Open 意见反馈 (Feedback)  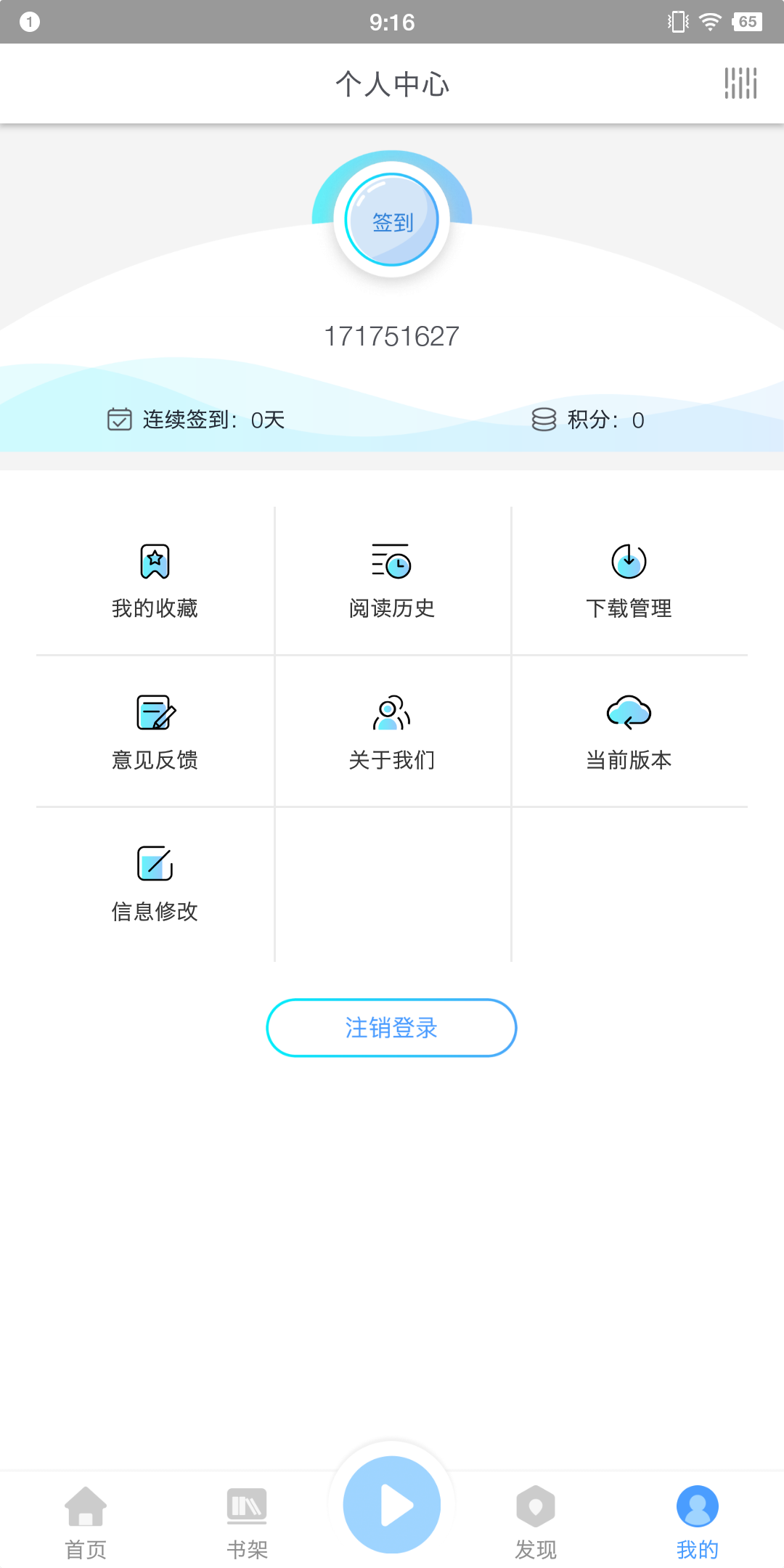pos(155,732)
